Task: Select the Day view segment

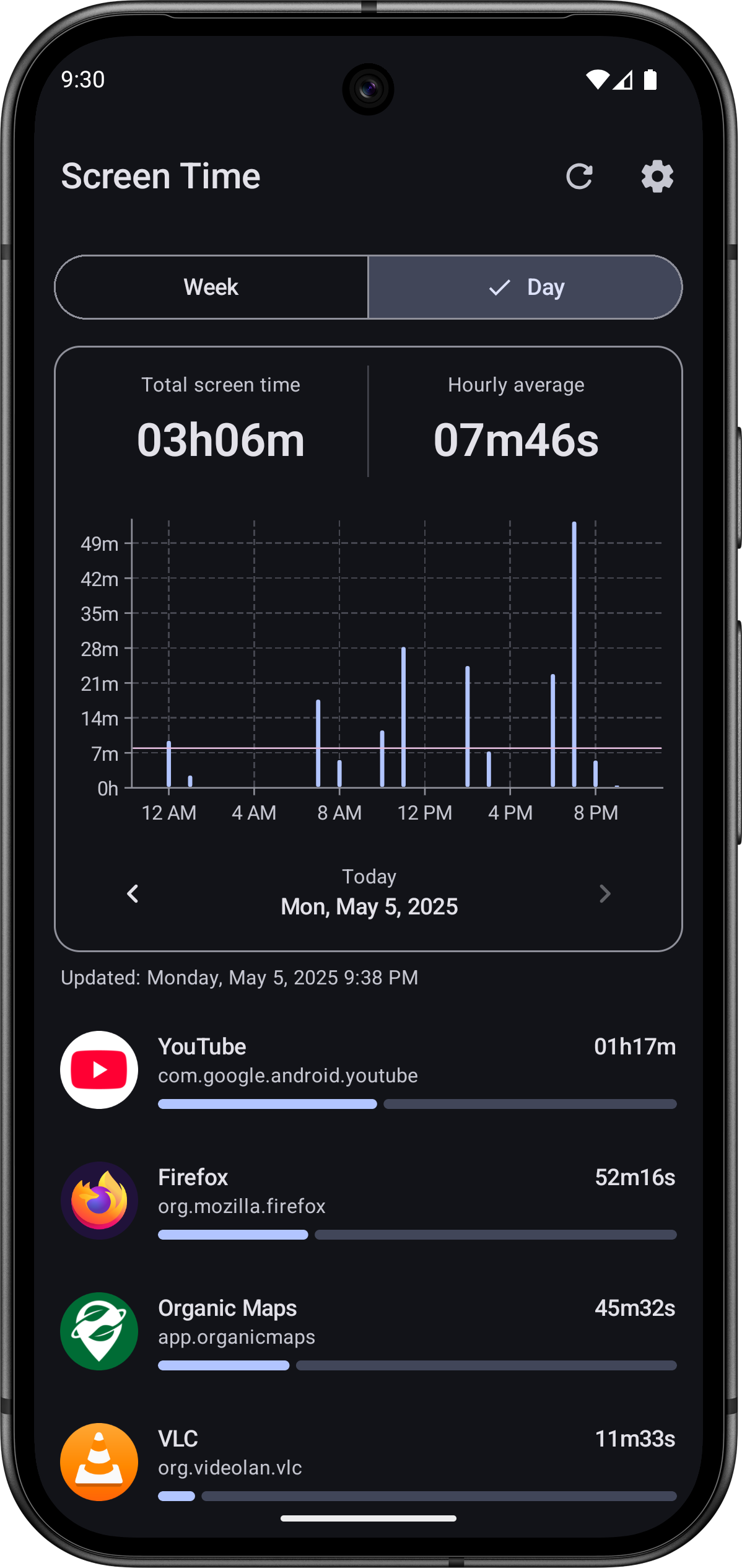Action: pos(525,287)
